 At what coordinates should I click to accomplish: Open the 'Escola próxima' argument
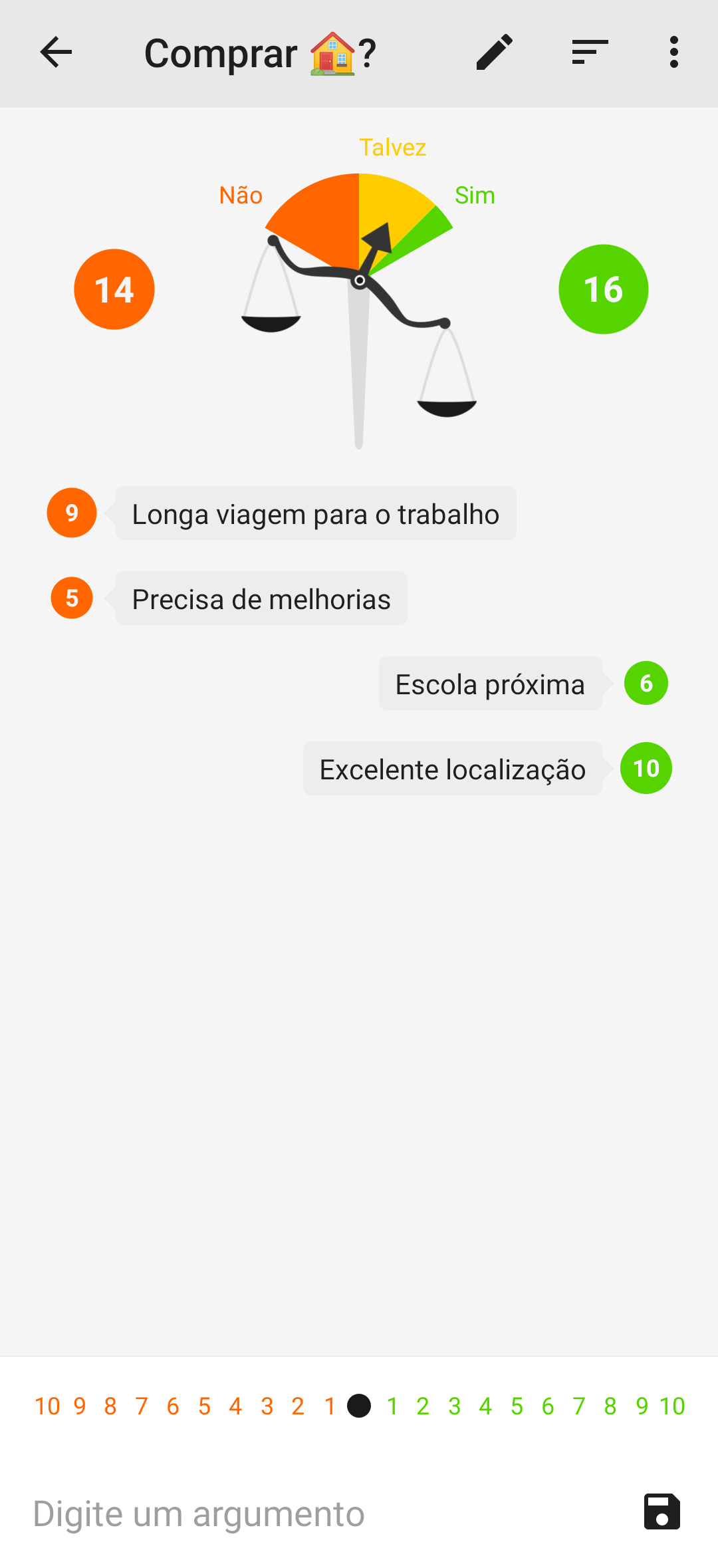(x=490, y=684)
